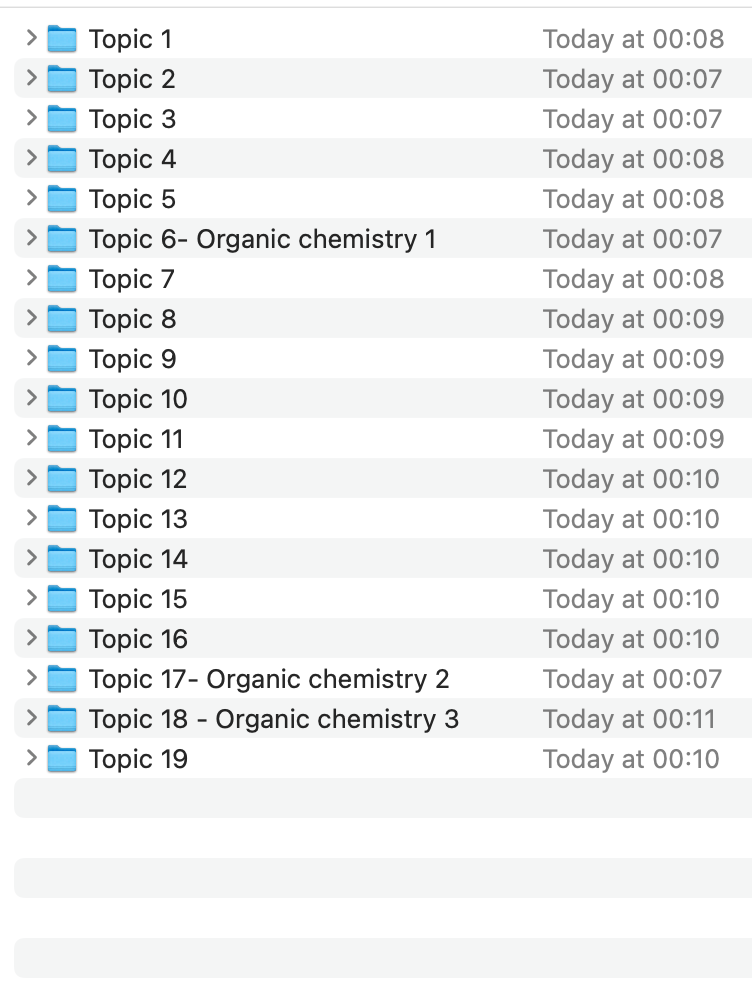Screen dimensions: 752x988
Task: Click the Topic 1 folder icon
Action: pyautogui.click(x=62, y=39)
